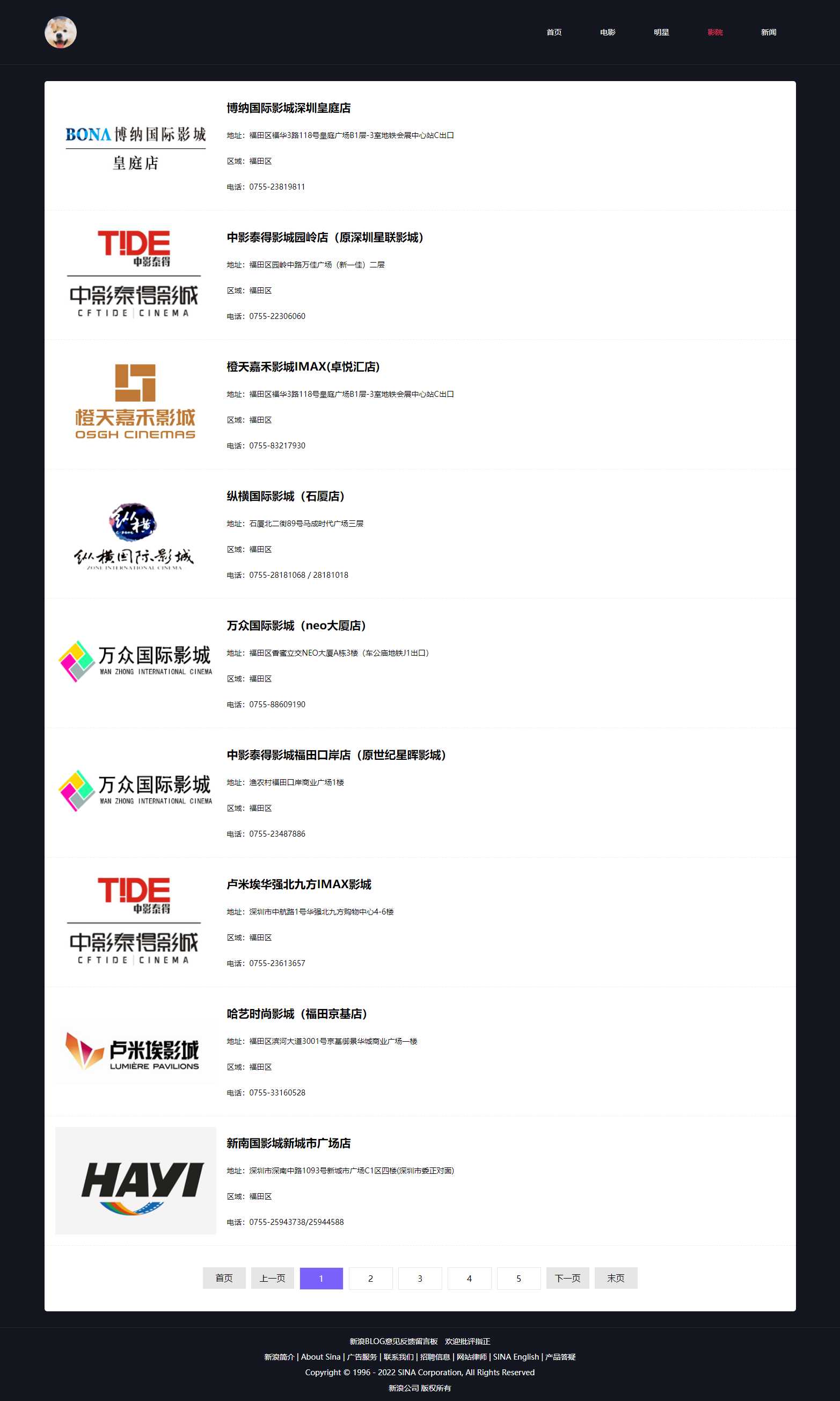Viewport: 840px width, 1401px height.
Task: Open 纵横国际影城（石厦店）entry
Action: click(286, 496)
